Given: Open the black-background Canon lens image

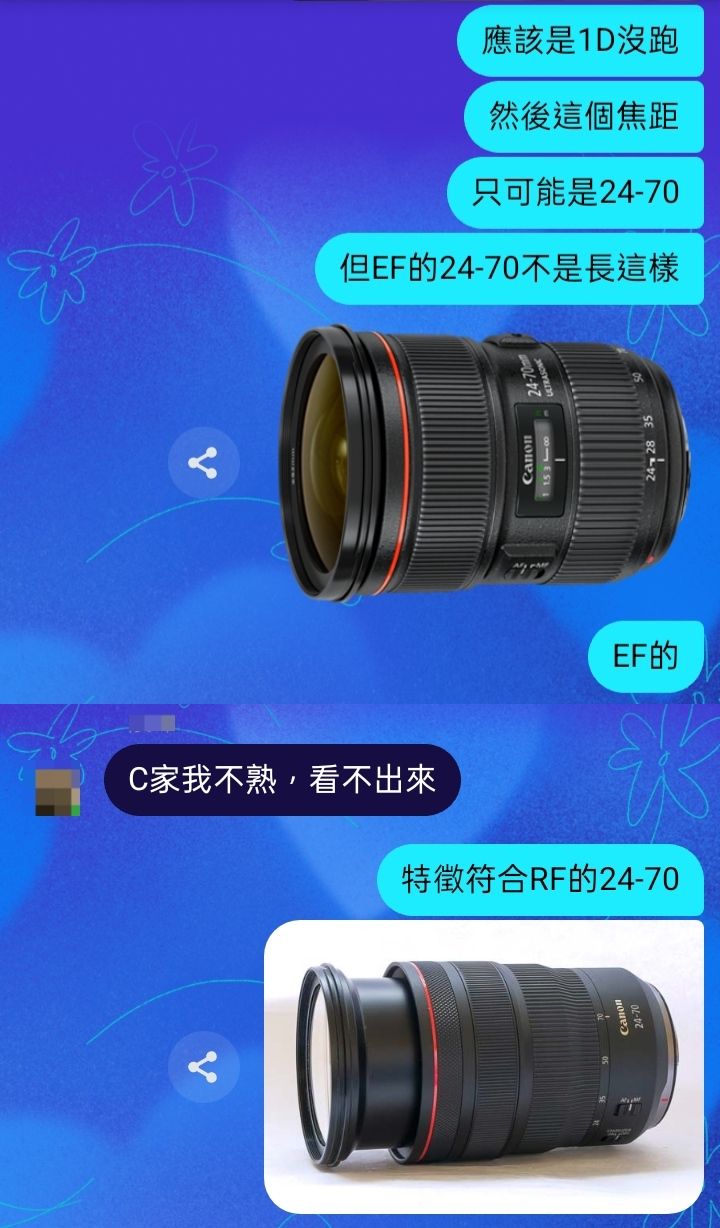Looking at the screenshot, I should (x=485, y=463).
